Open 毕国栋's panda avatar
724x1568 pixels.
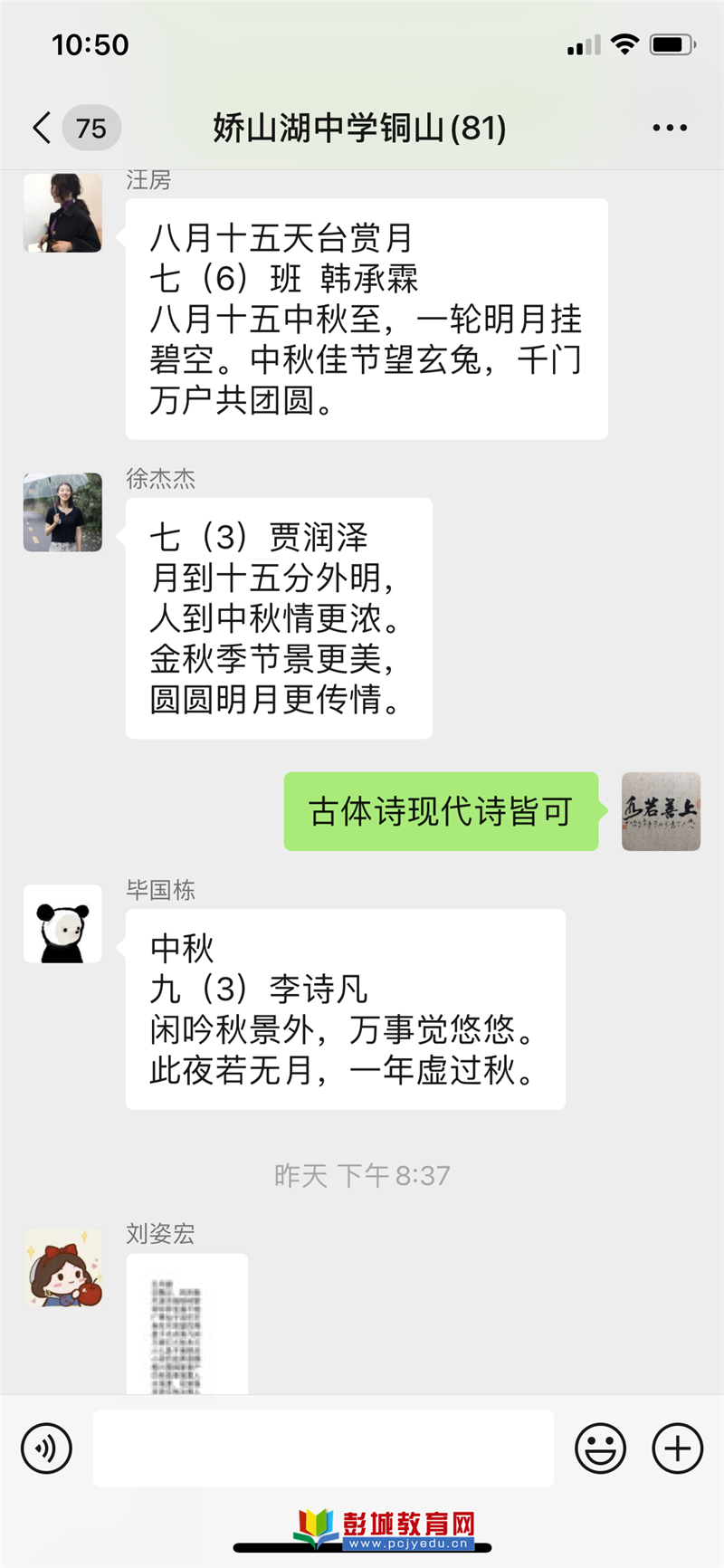(x=62, y=923)
